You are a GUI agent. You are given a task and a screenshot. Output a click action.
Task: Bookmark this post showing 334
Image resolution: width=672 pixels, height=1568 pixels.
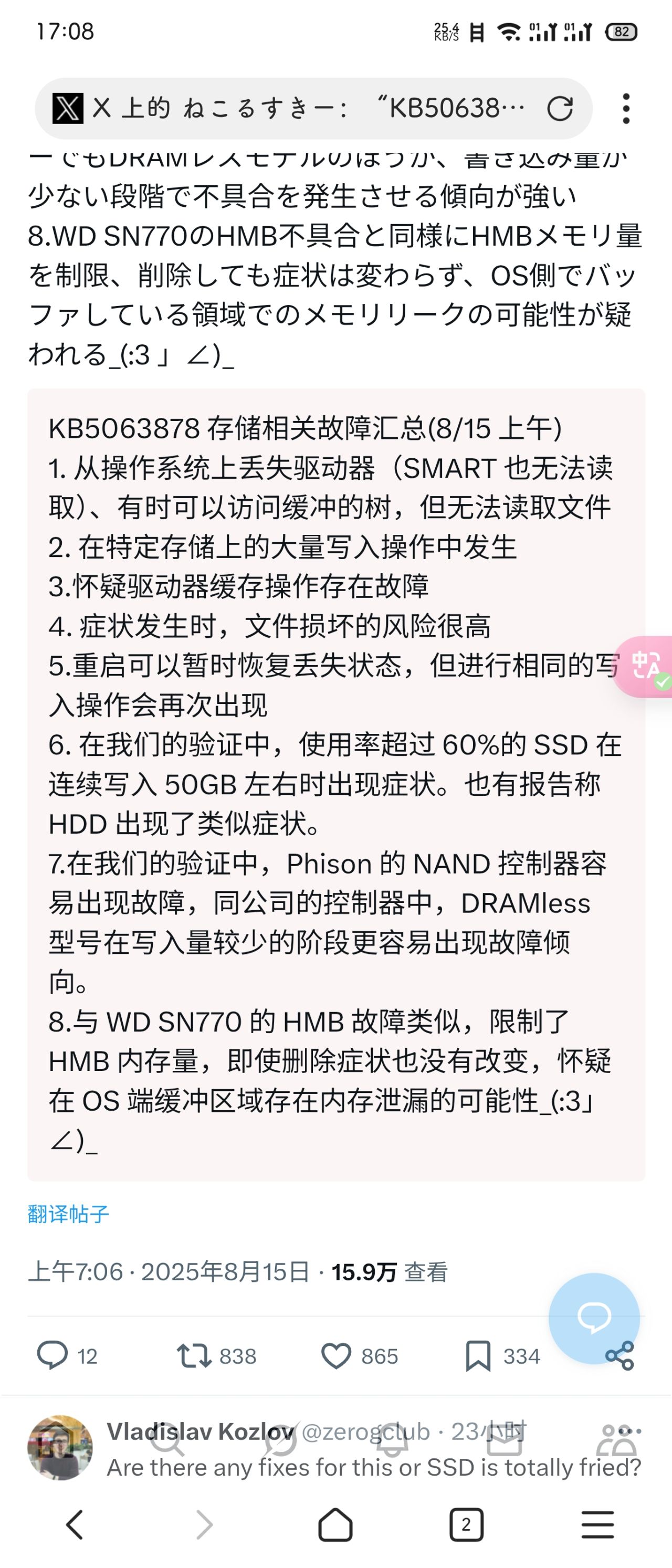(x=478, y=1356)
